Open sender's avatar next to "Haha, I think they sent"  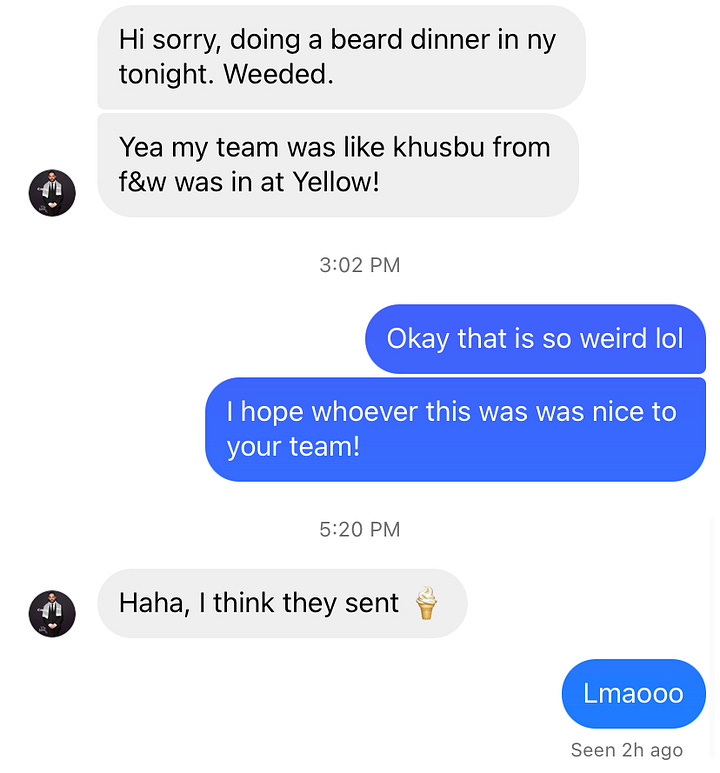52,614
